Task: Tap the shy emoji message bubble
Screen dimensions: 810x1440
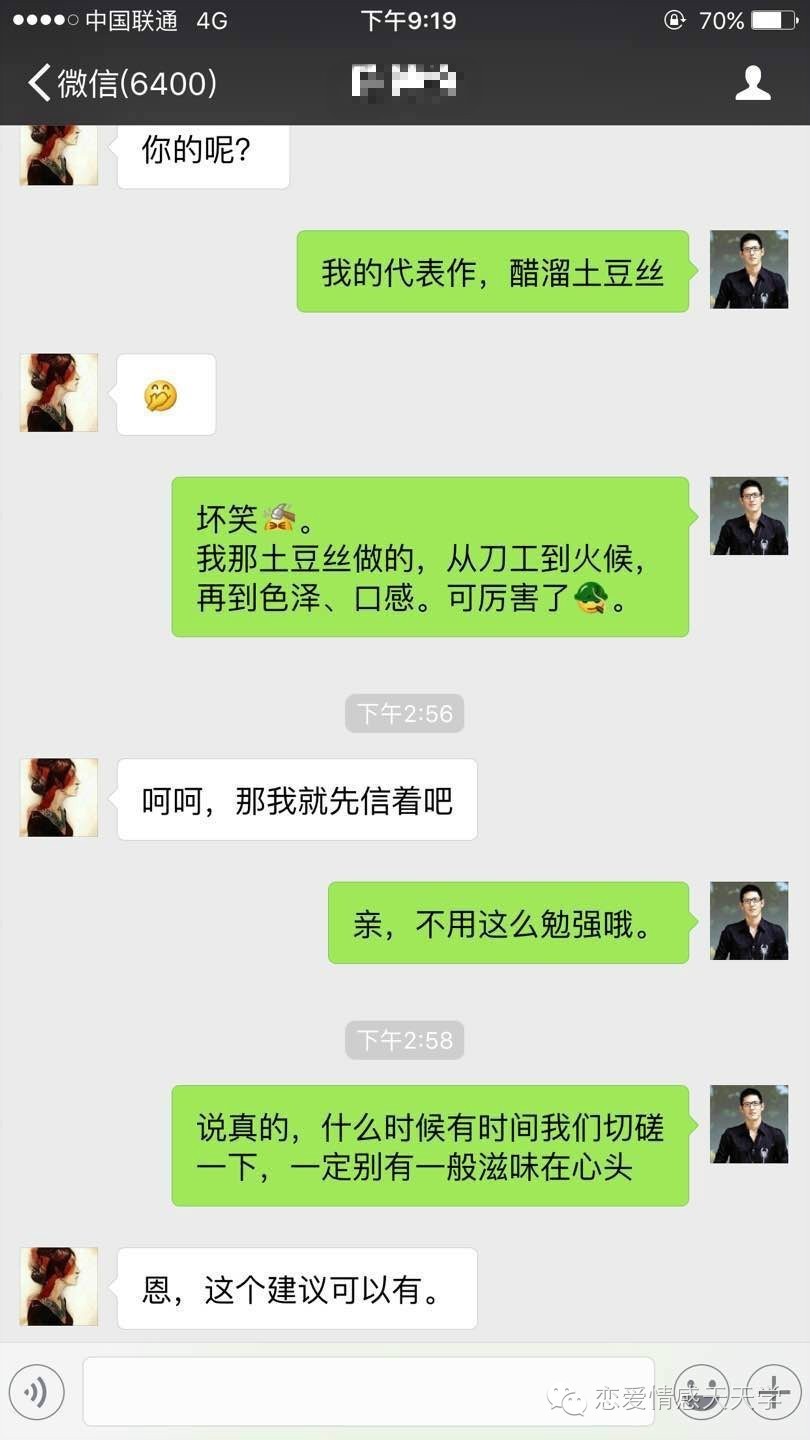Action: [x=166, y=393]
